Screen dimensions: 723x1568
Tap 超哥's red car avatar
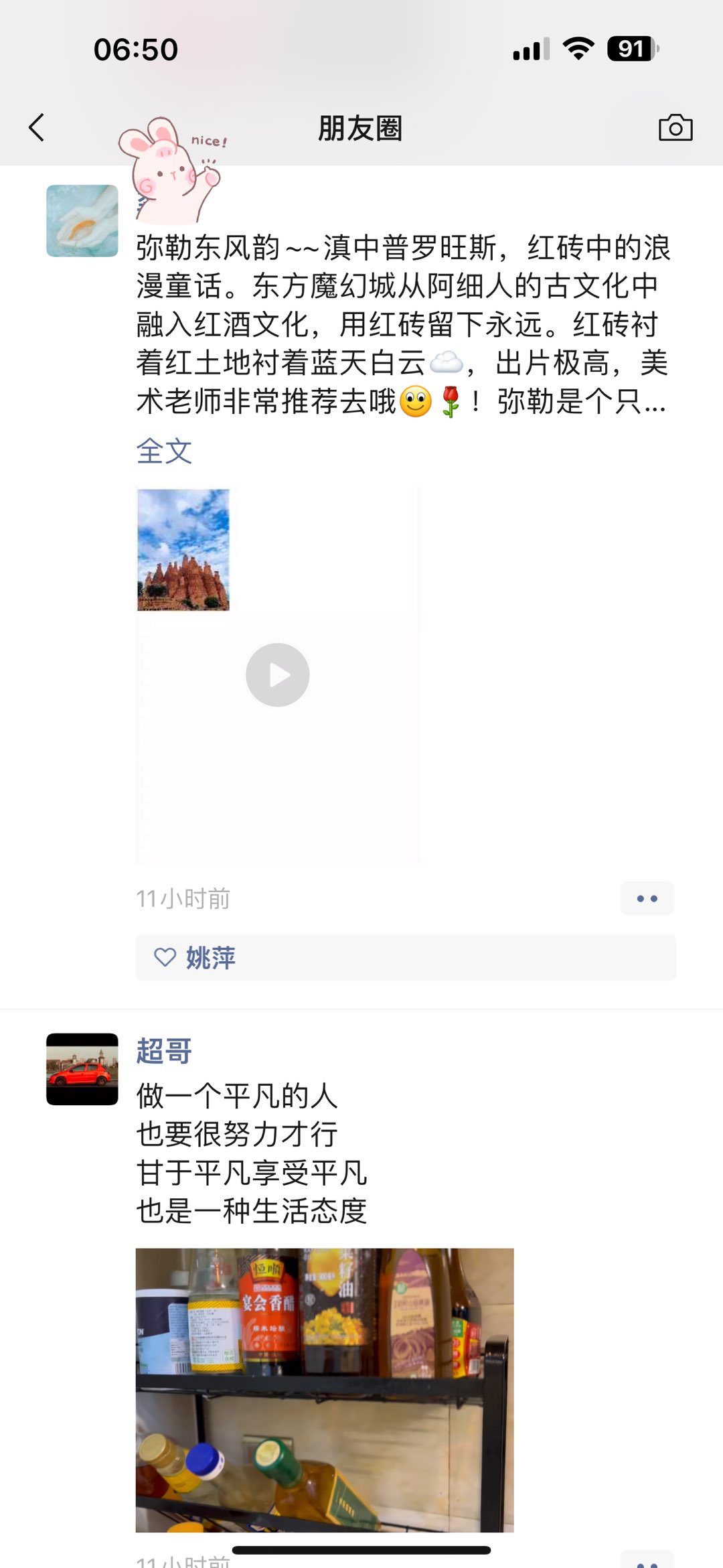[82, 1069]
